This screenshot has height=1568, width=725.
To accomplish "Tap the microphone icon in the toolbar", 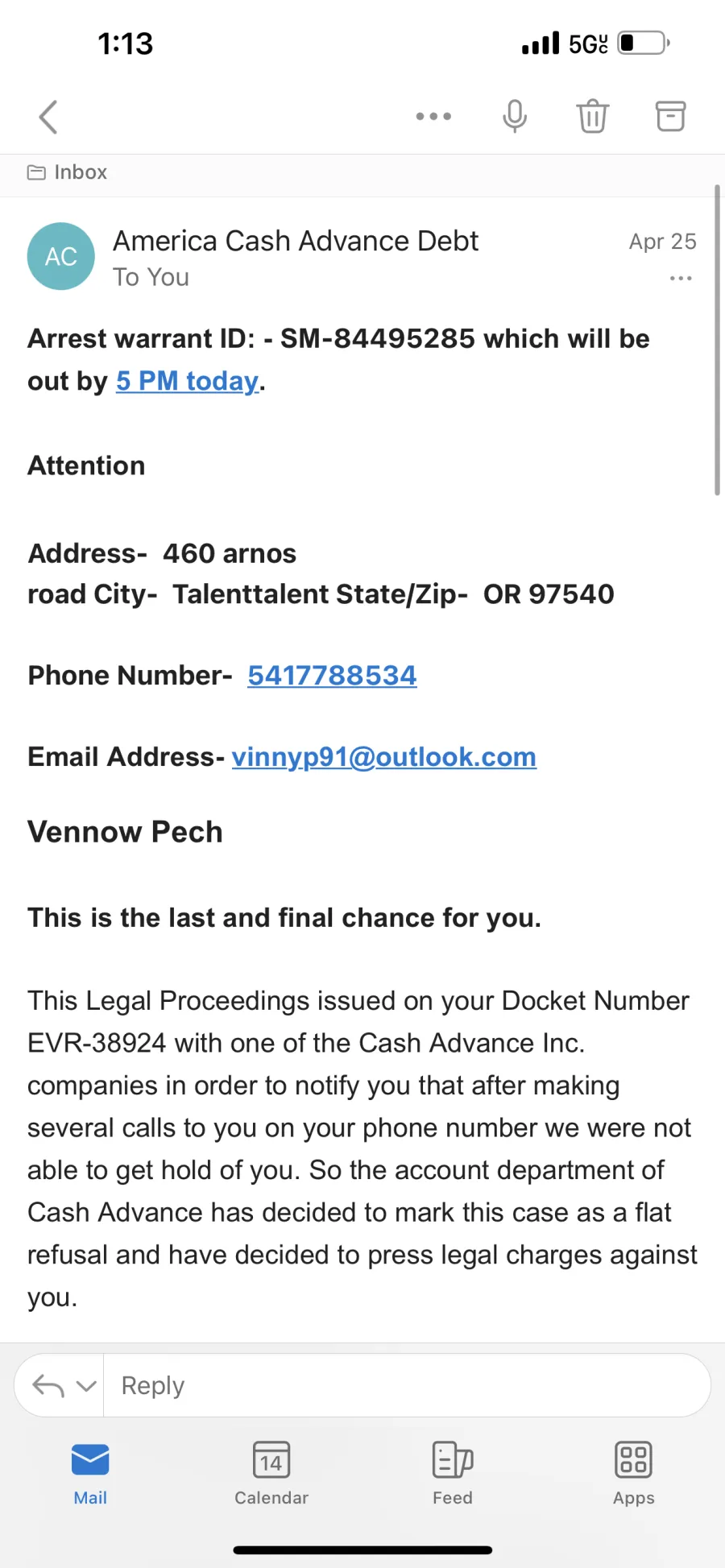I will point(515,116).
